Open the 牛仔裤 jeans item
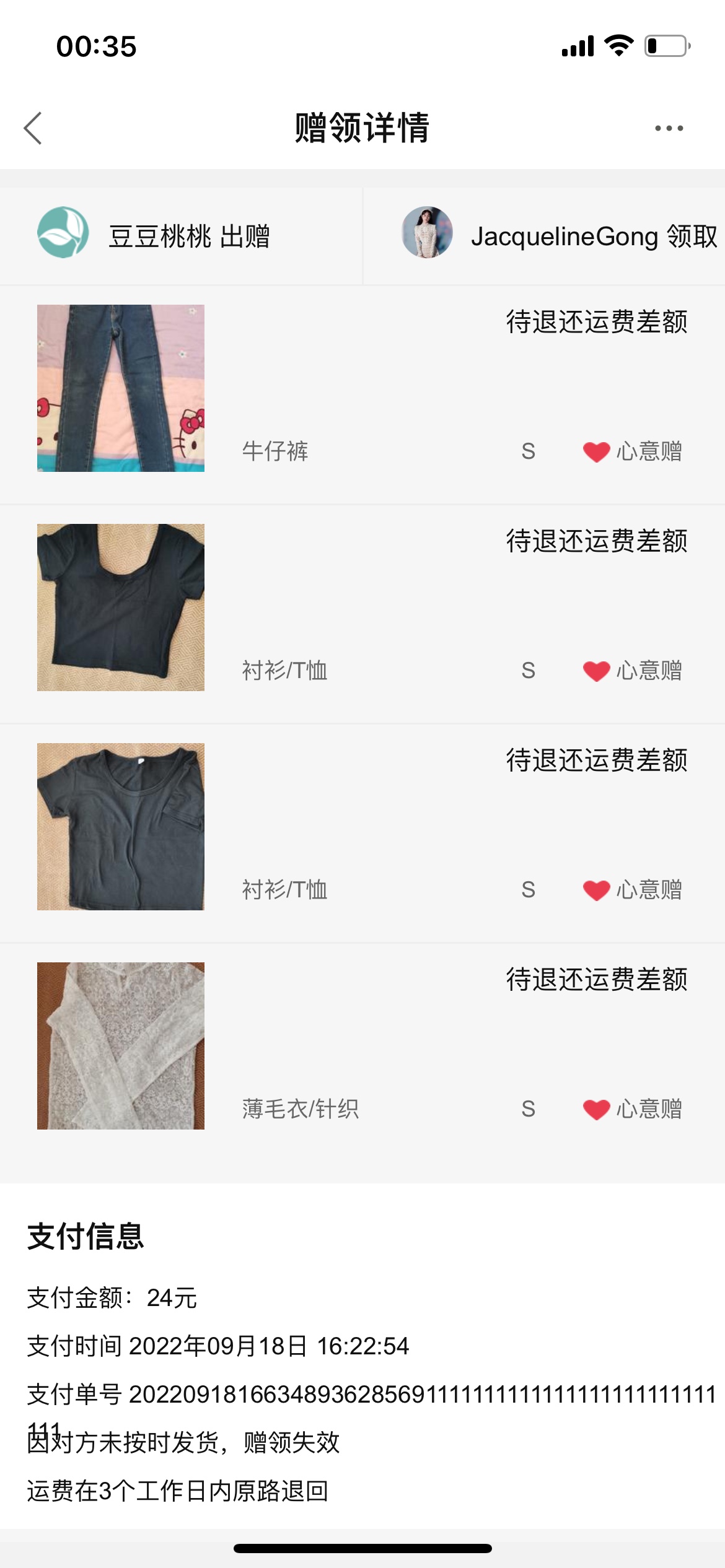This screenshot has height=1568, width=725. [x=121, y=388]
